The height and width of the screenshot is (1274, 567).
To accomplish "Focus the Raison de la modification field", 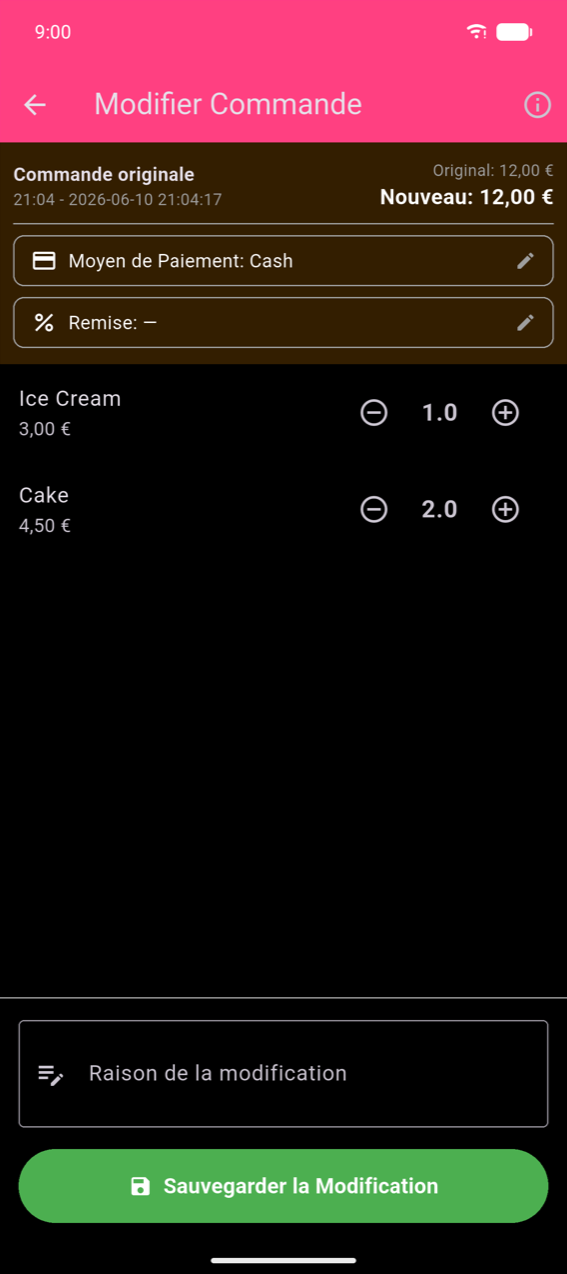I will [x=283, y=1074].
